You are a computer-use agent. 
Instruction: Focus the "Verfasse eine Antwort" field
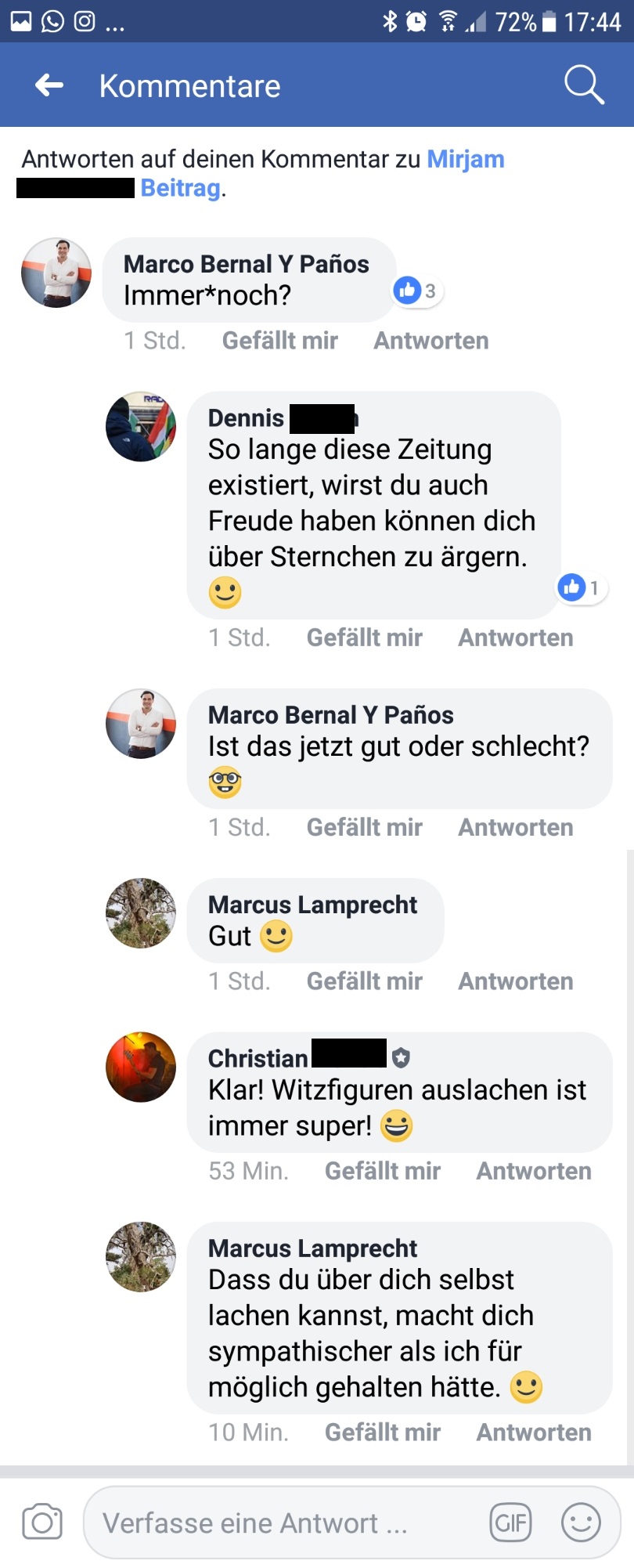(282, 1523)
